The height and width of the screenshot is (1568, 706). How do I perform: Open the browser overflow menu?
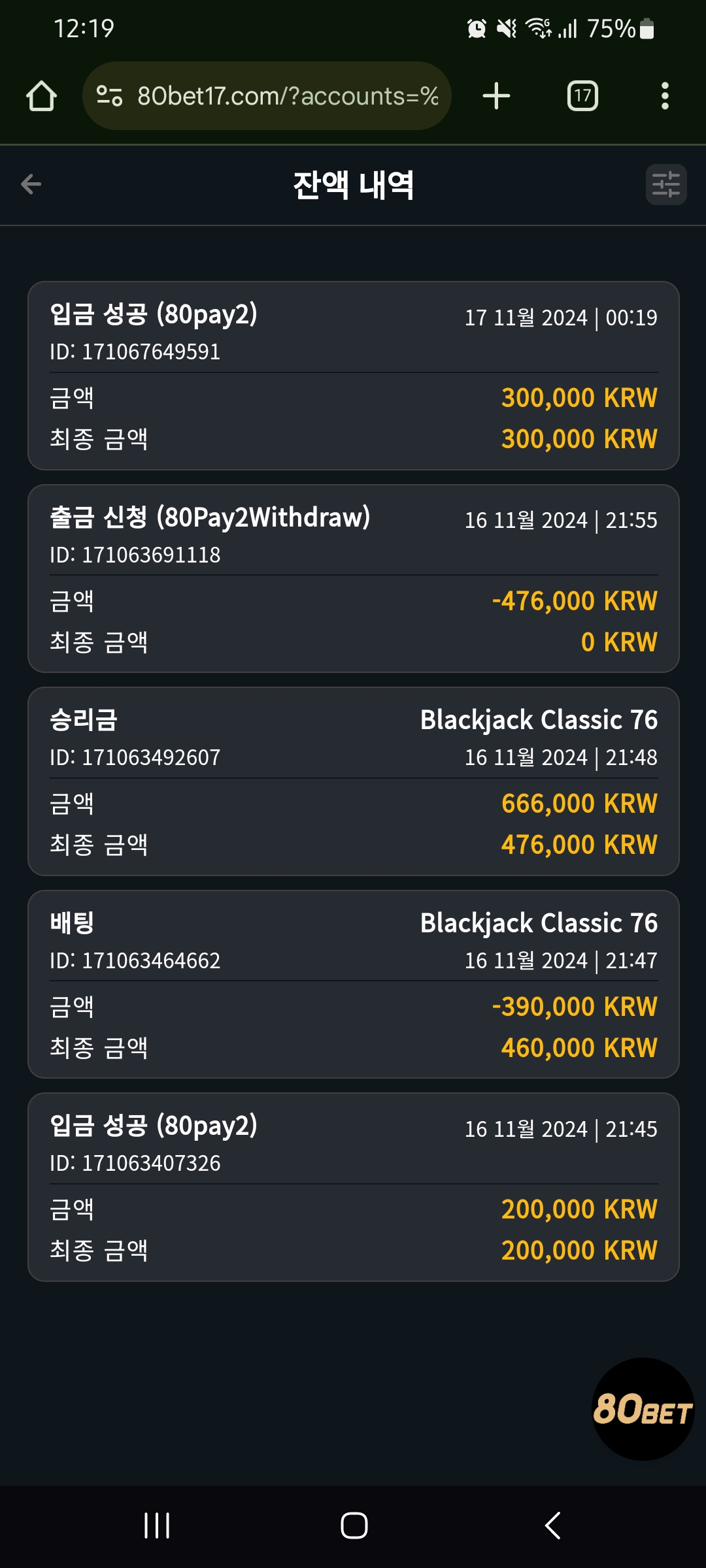coord(665,96)
